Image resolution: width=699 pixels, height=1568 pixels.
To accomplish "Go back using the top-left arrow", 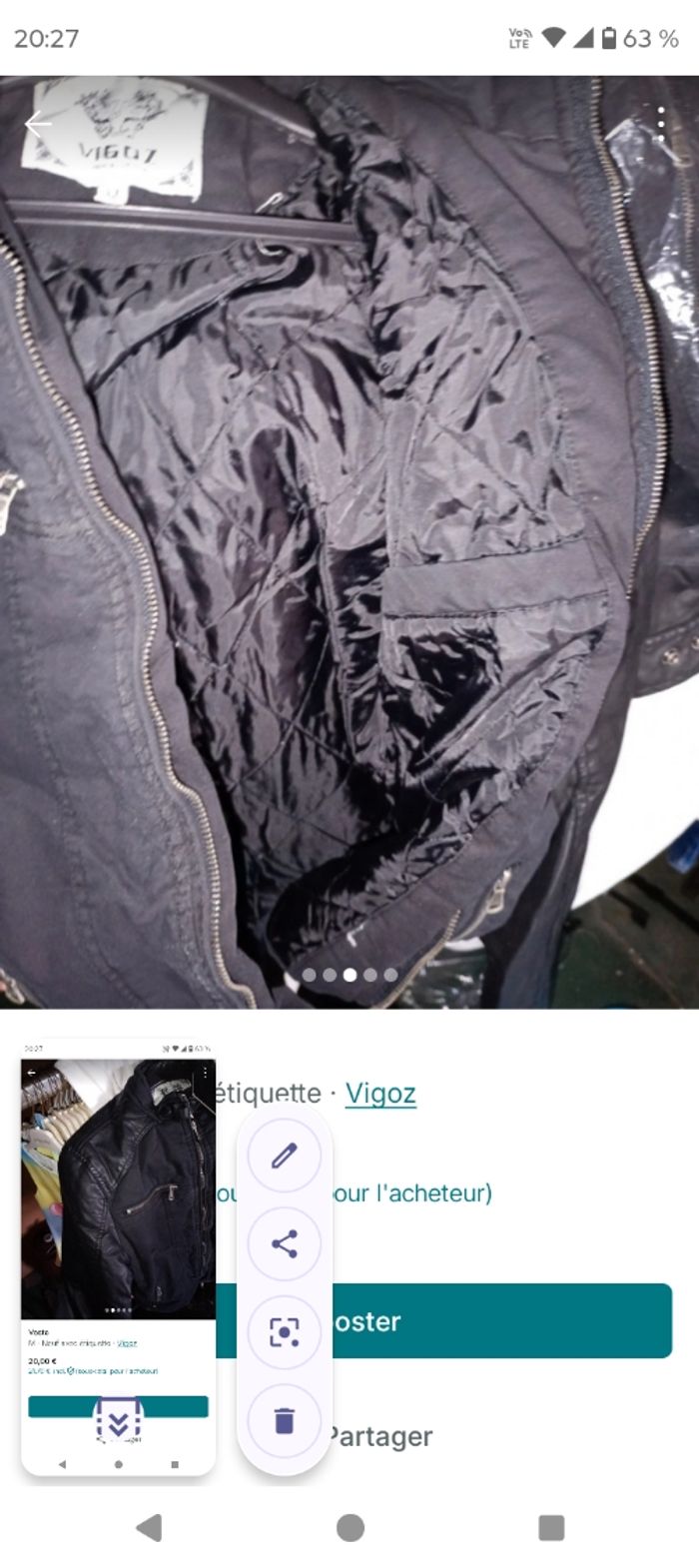I will tap(38, 125).
